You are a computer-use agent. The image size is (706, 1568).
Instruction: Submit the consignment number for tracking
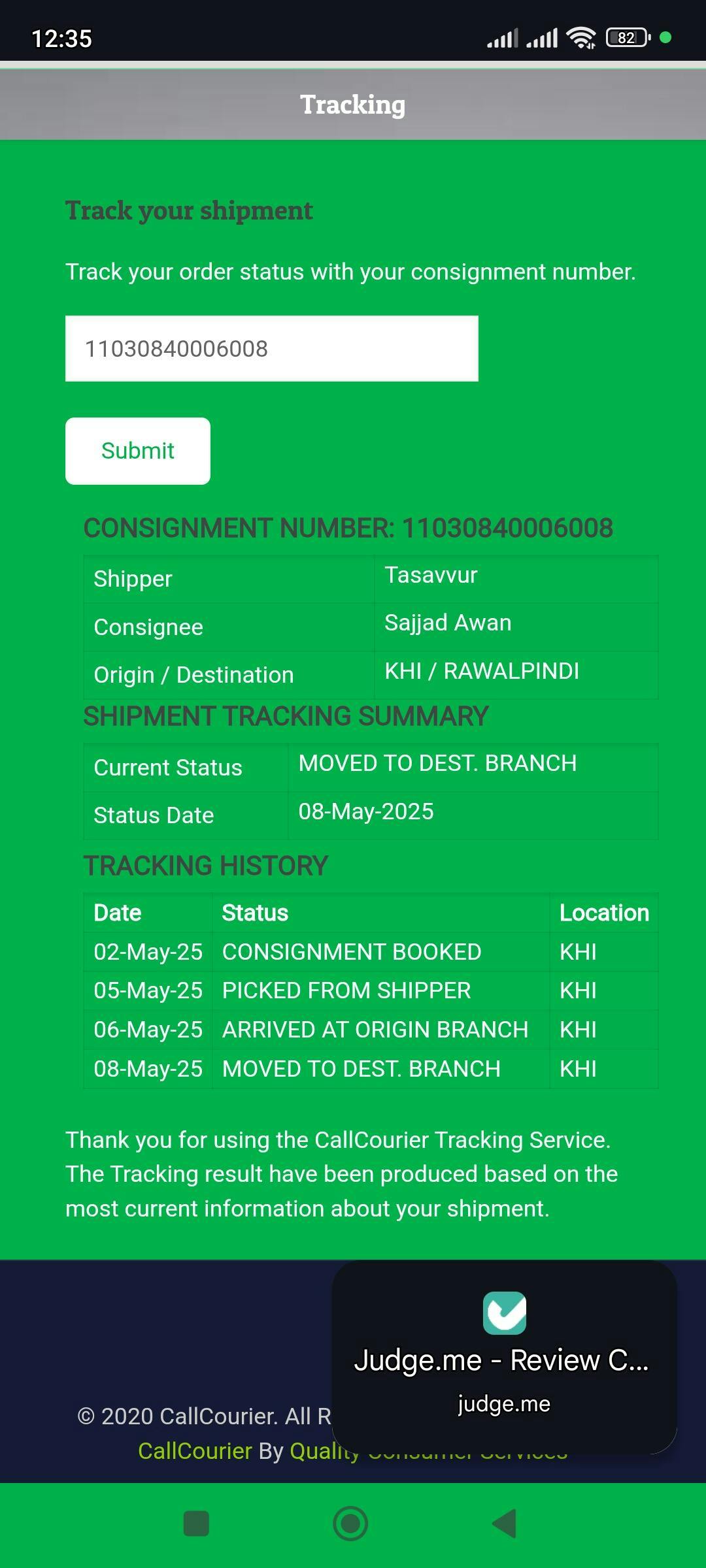[138, 451]
